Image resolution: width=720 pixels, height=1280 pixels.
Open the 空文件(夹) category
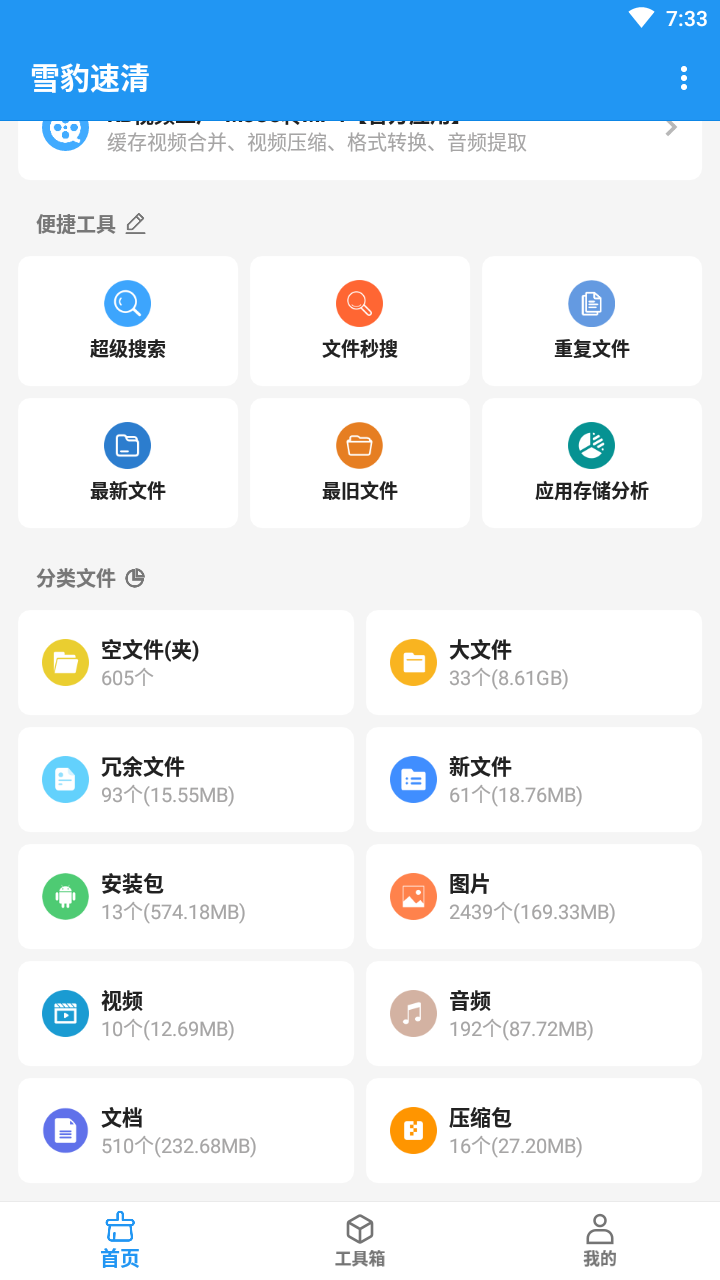[186, 663]
